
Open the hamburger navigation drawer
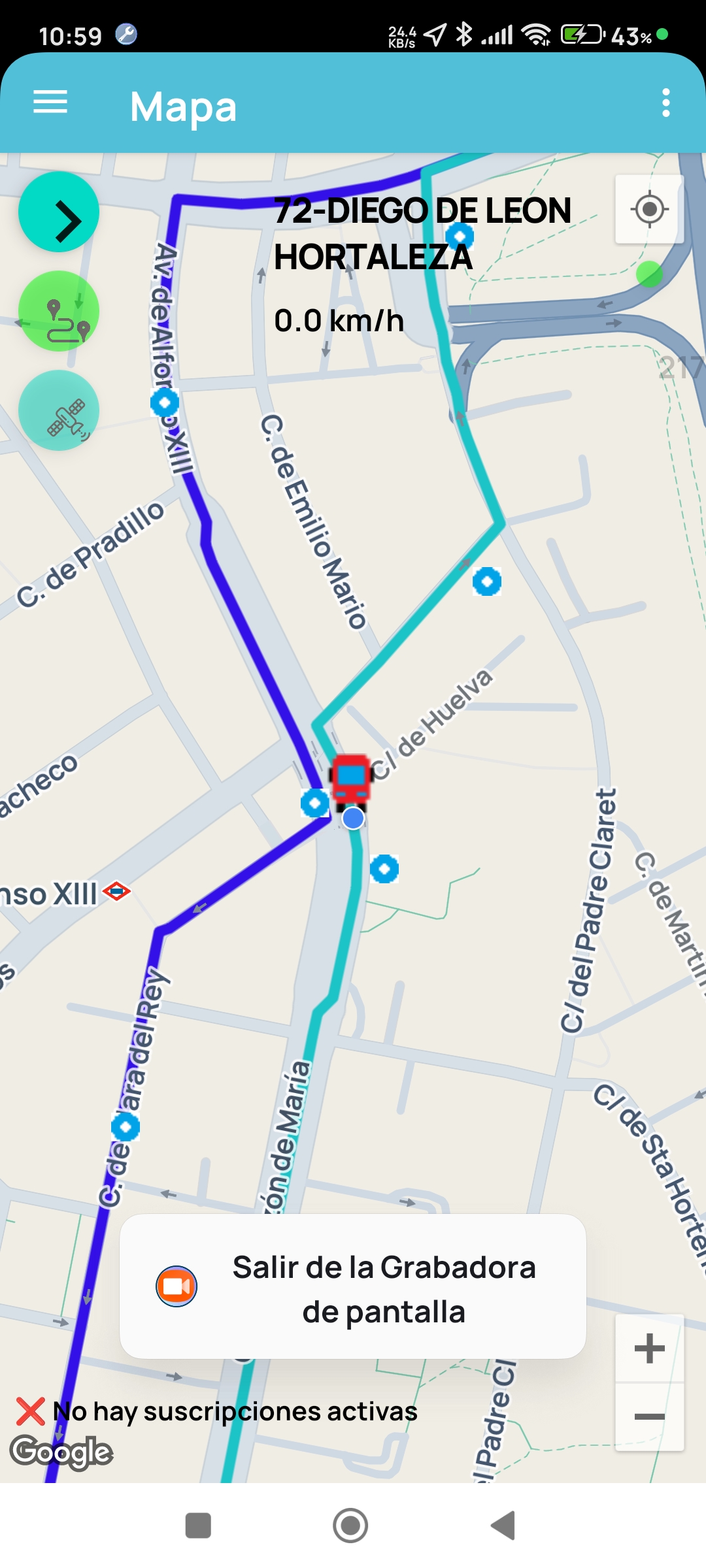tap(50, 102)
